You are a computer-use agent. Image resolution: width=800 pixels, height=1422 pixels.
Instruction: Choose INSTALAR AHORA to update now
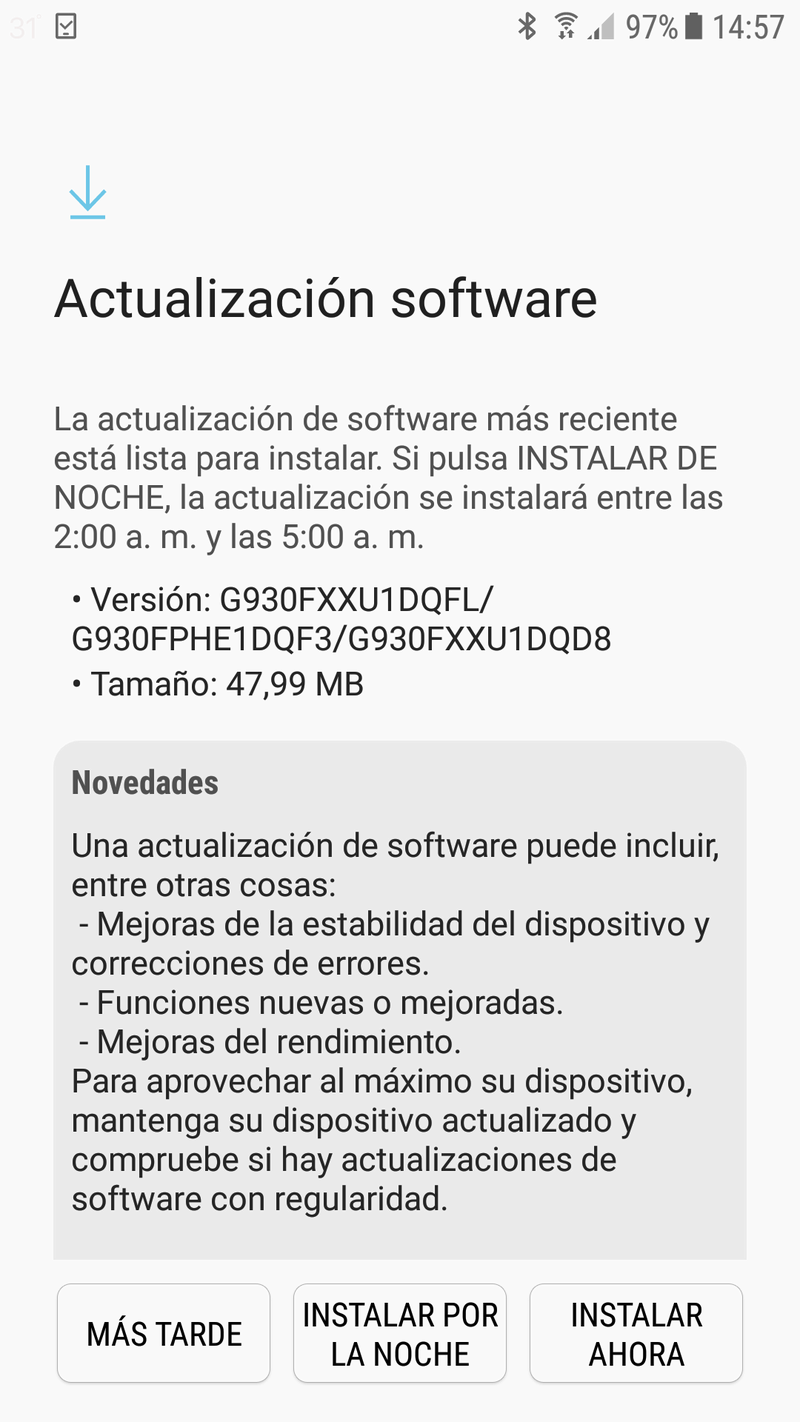pyautogui.click(x=636, y=1333)
